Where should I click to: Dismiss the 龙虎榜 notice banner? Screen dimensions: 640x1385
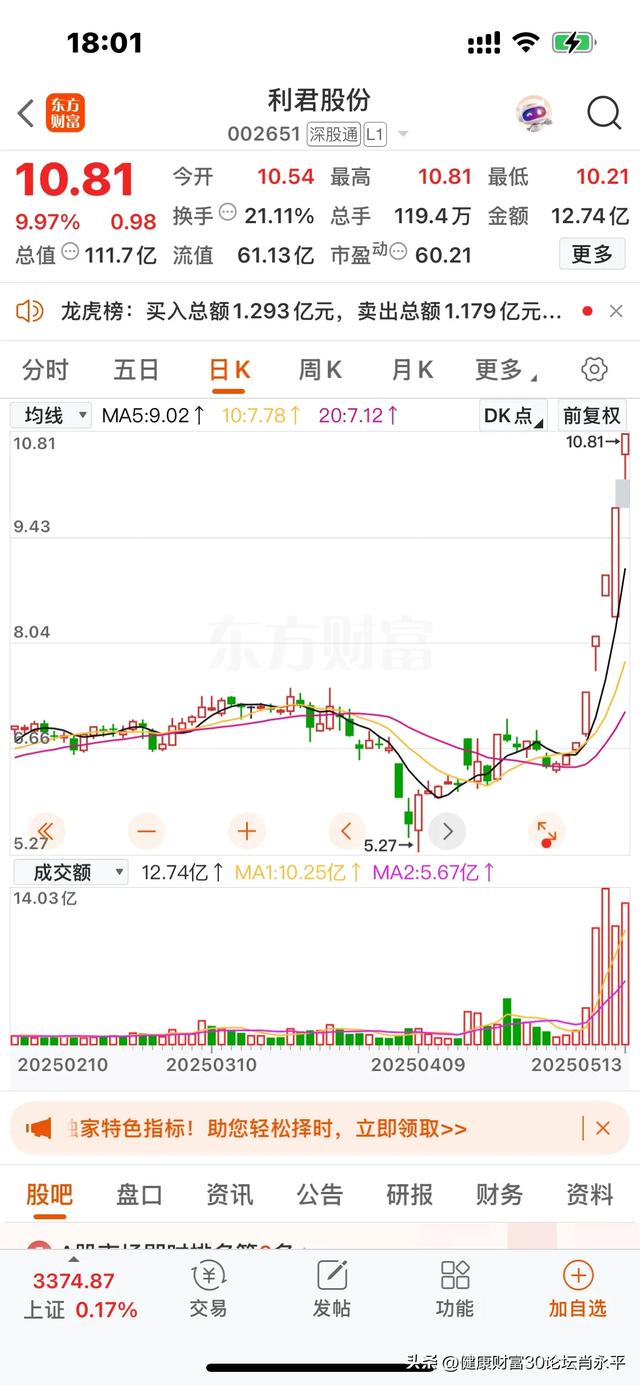(616, 312)
